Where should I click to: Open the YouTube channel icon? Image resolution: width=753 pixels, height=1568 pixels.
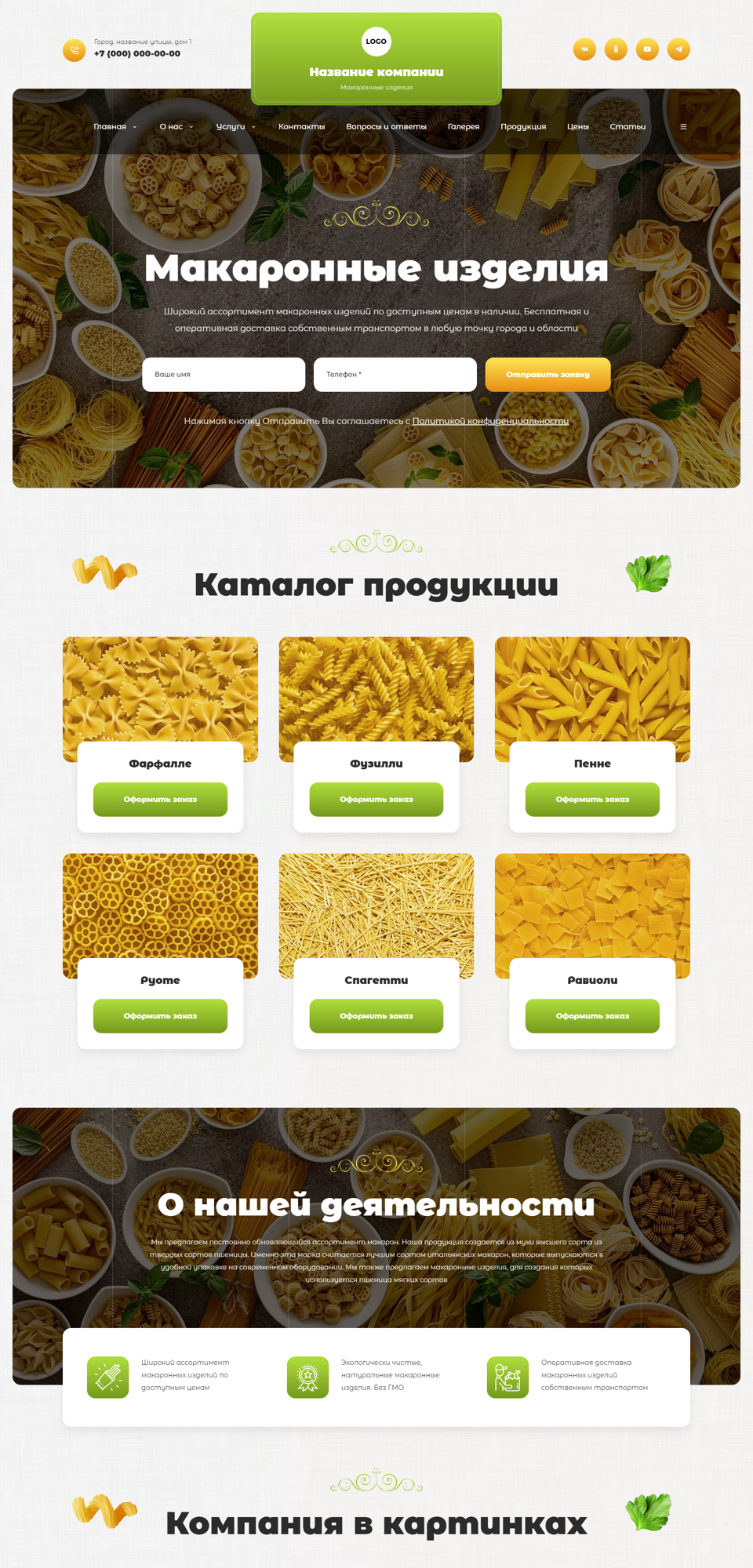point(647,49)
